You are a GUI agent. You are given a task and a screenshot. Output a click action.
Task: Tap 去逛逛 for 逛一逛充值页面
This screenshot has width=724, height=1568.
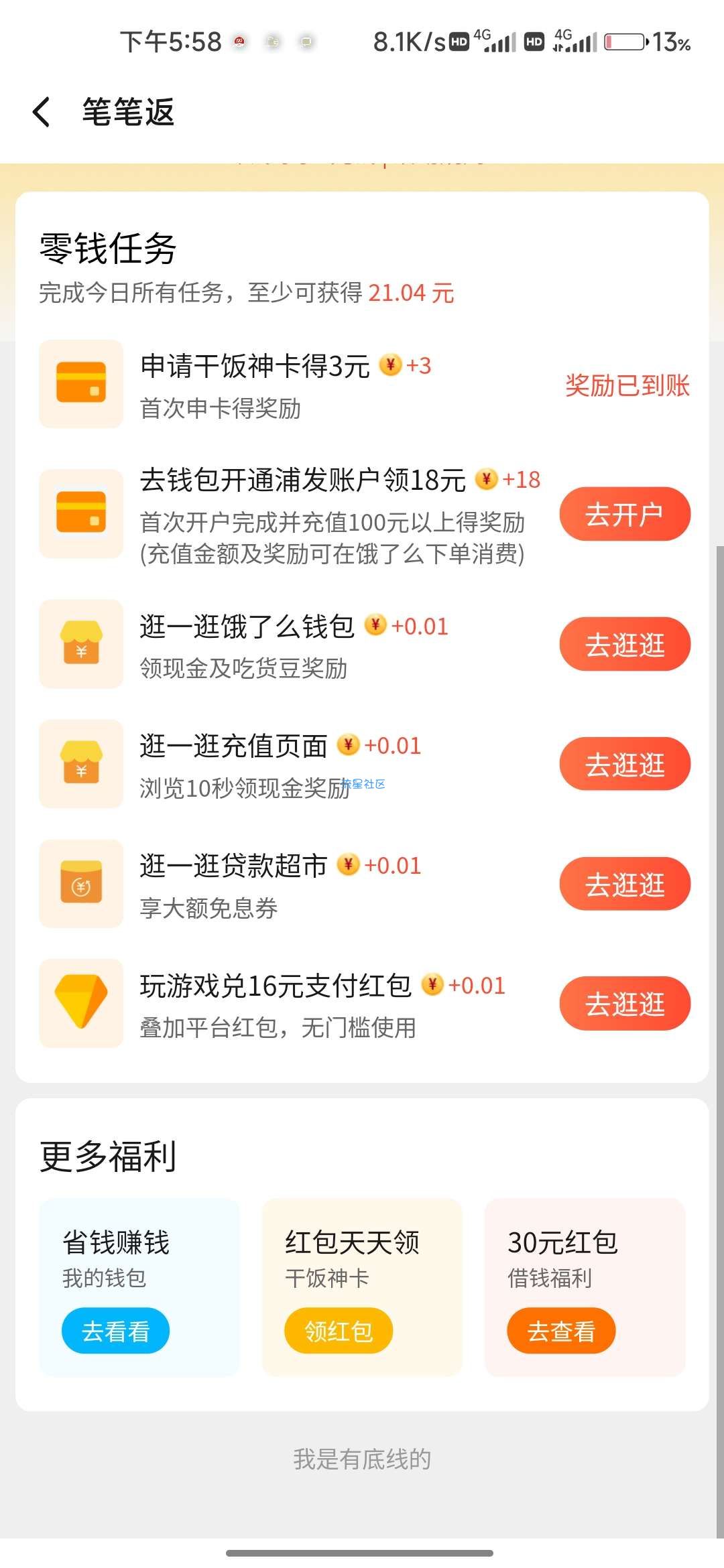click(x=625, y=764)
